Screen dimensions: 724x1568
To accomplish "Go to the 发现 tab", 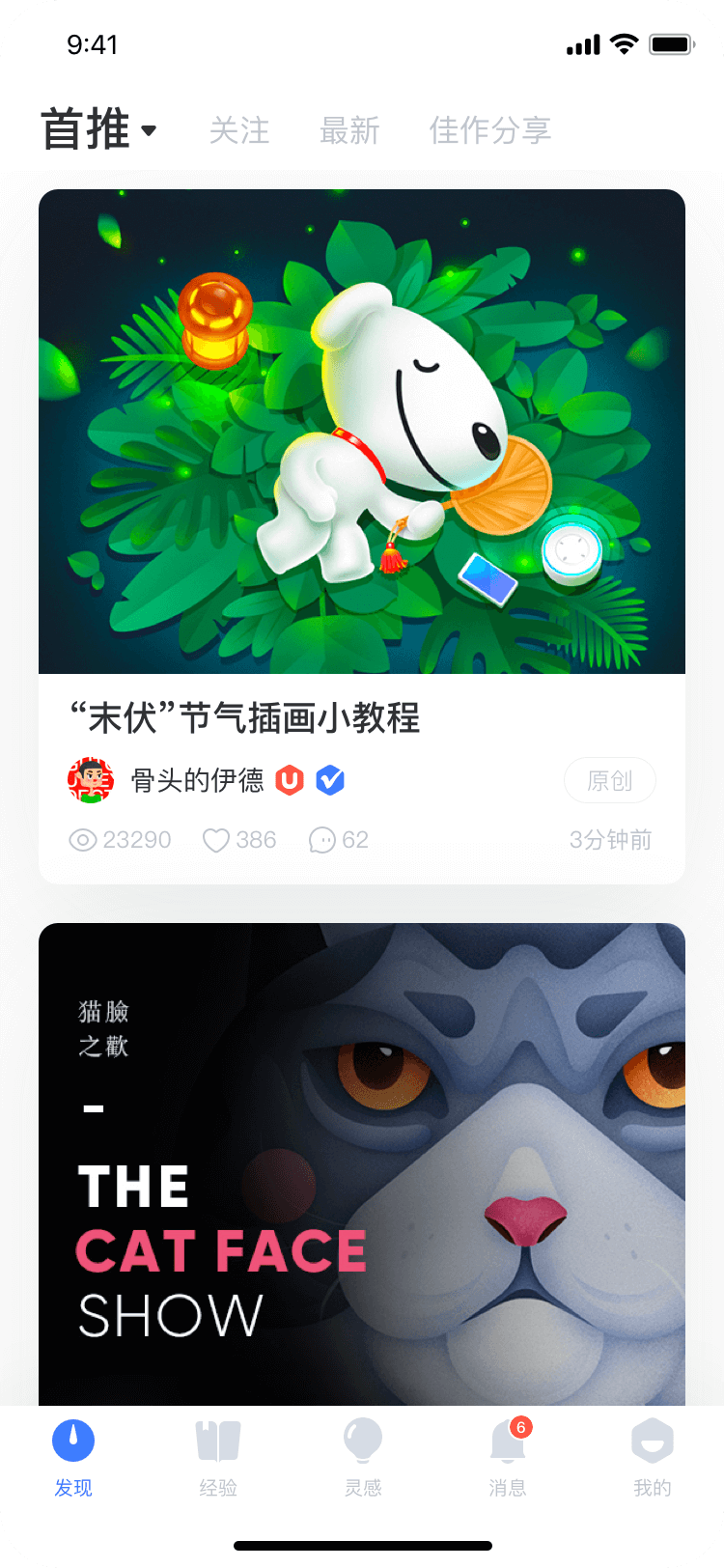I will click(73, 1458).
